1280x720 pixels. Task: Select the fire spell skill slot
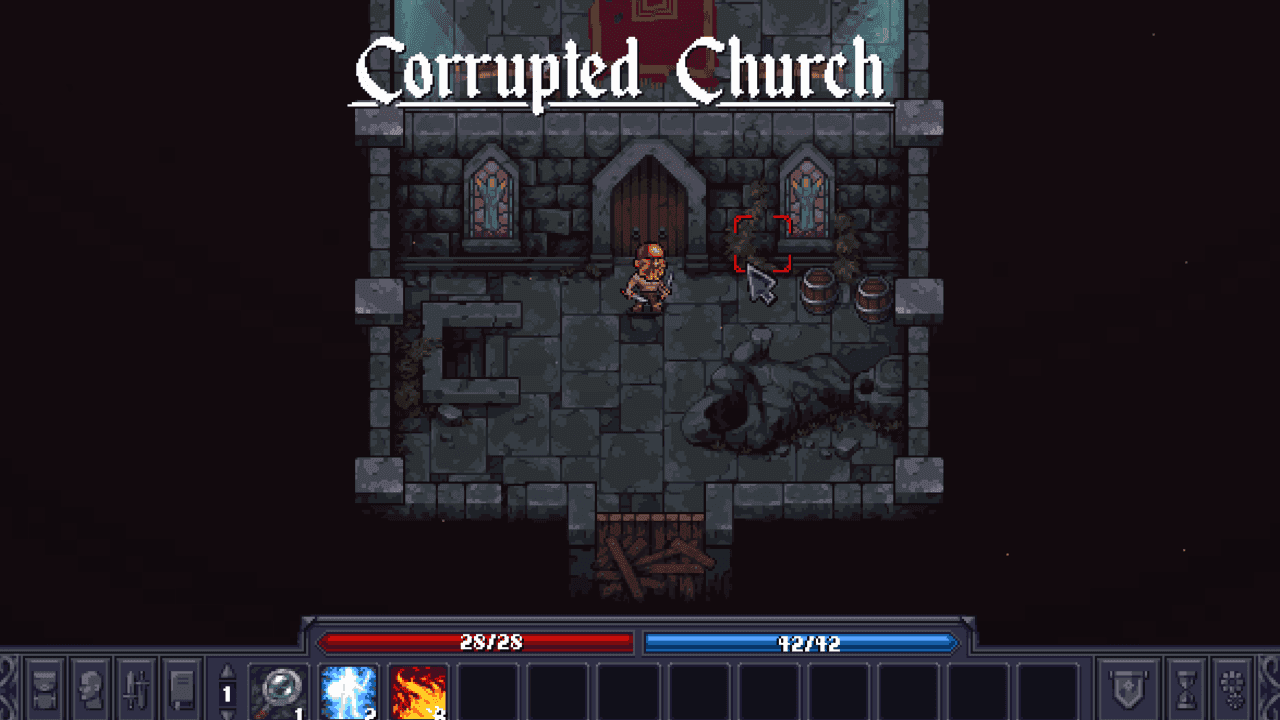[x=419, y=692]
